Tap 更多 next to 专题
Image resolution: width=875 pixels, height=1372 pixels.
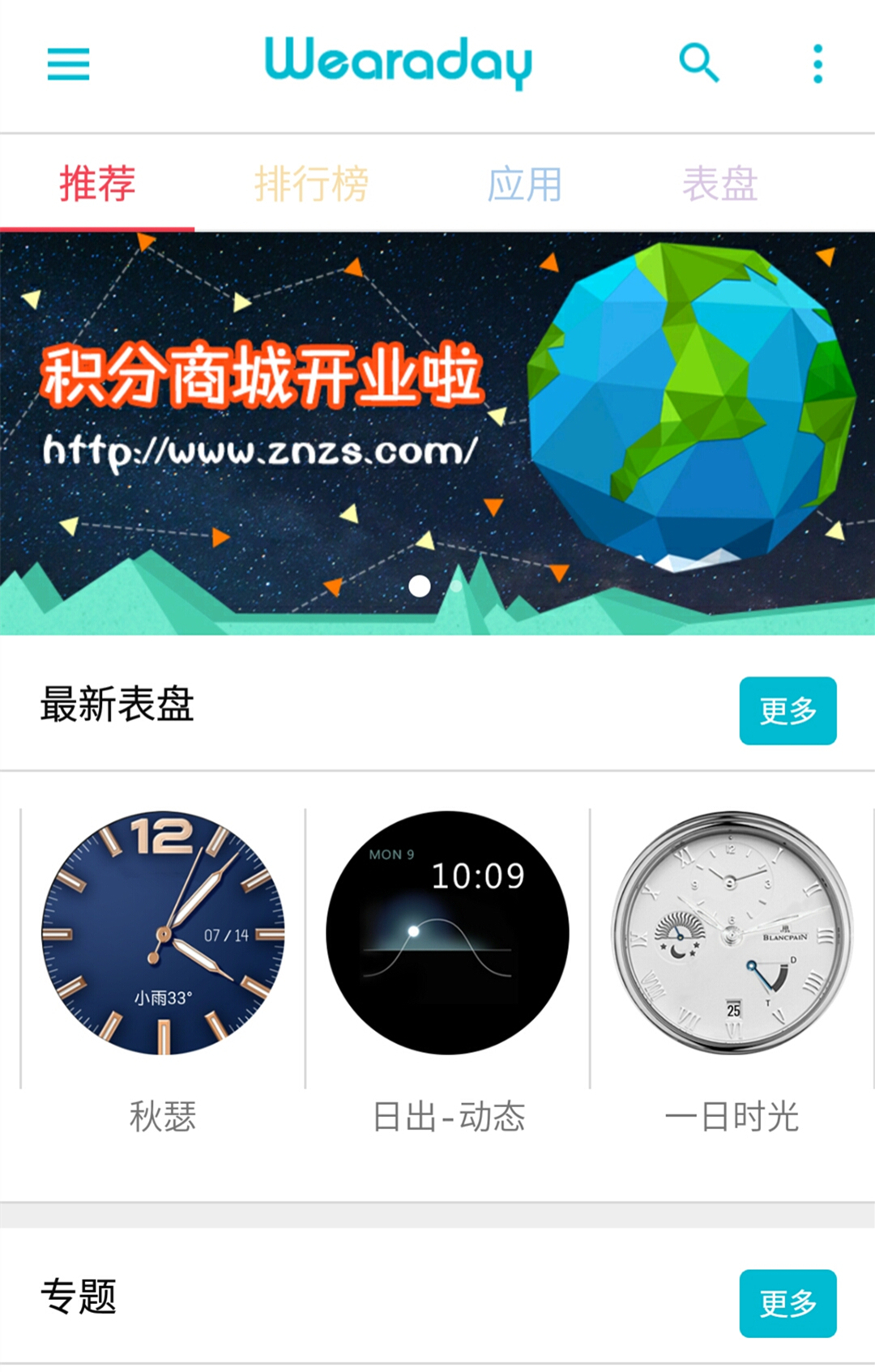coord(787,1303)
